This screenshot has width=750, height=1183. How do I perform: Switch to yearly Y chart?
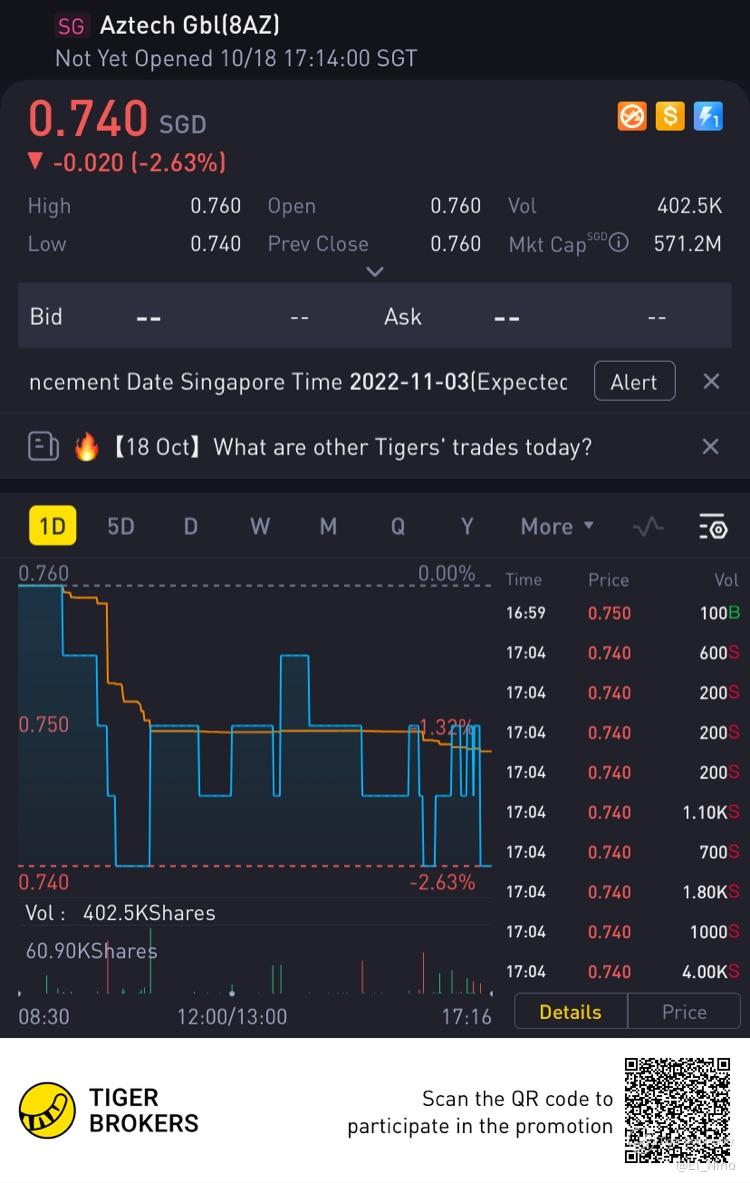(467, 526)
